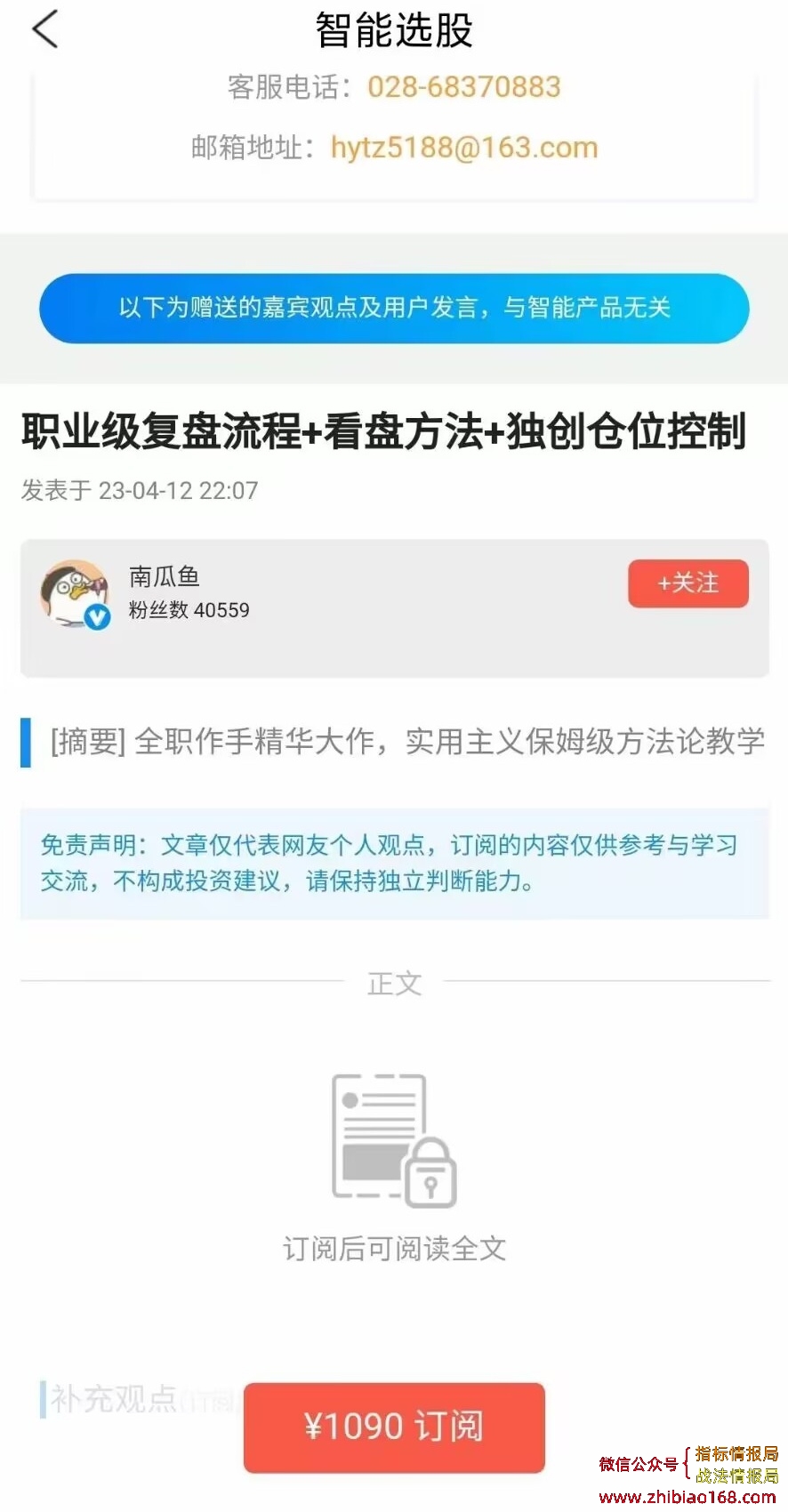Image resolution: width=788 pixels, height=1512 pixels.
Task: Follow the author 南瓜鱼 with +关注
Action: tap(687, 583)
